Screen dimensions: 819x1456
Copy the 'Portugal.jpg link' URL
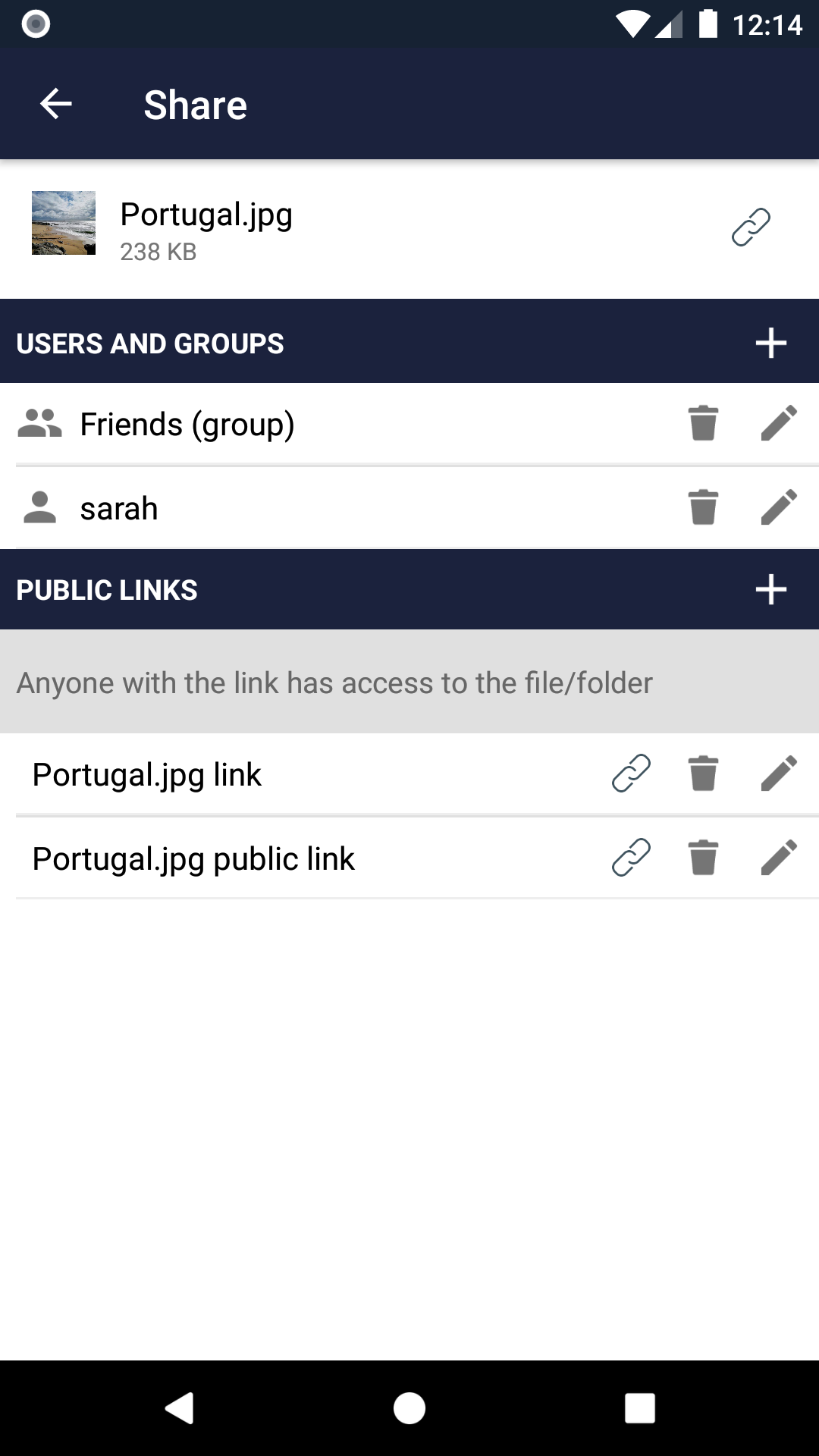click(631, 773)
